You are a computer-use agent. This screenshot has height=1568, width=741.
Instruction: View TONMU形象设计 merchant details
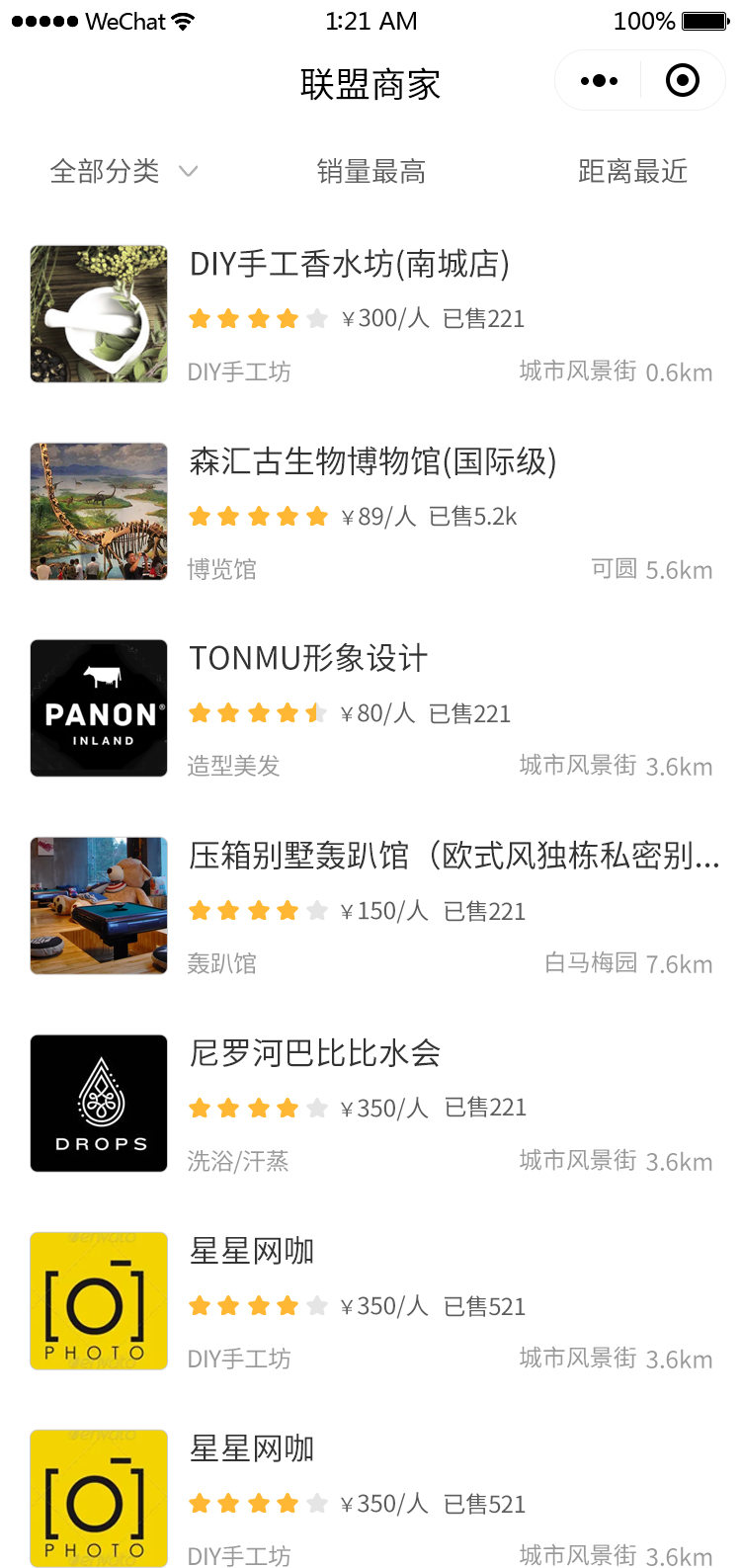tap(308, 659)
